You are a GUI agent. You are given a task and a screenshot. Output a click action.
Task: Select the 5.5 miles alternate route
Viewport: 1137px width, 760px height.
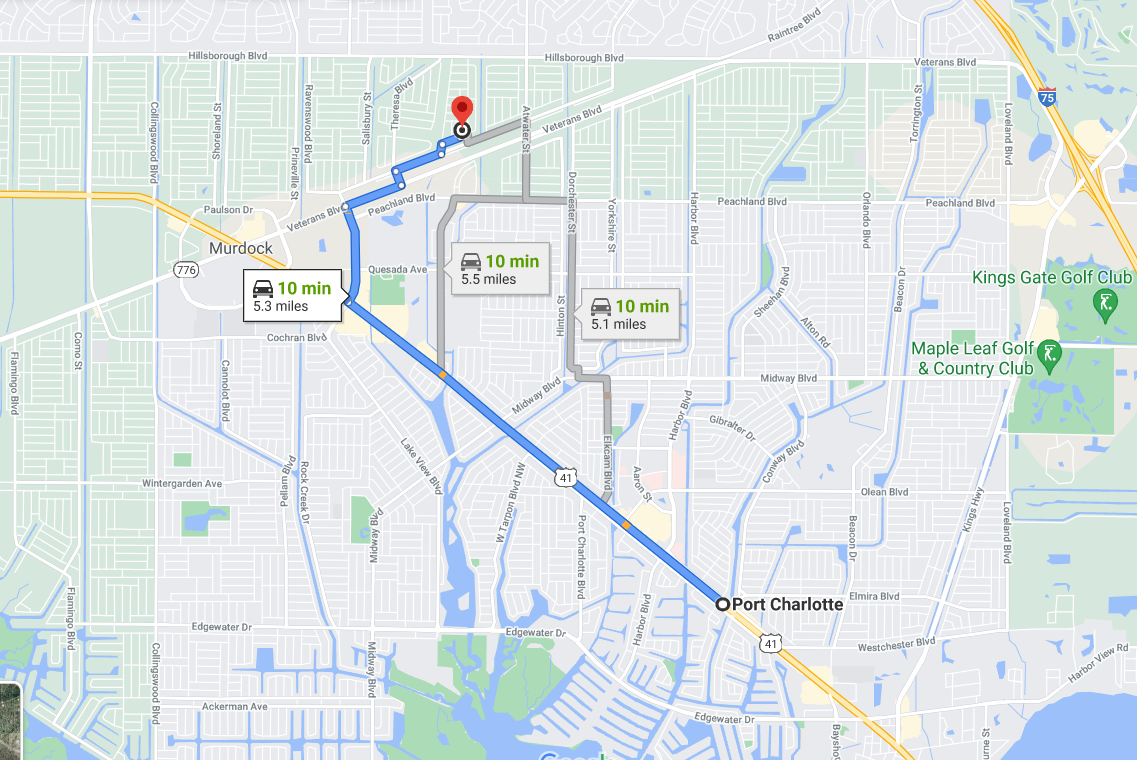coord(501,270)
